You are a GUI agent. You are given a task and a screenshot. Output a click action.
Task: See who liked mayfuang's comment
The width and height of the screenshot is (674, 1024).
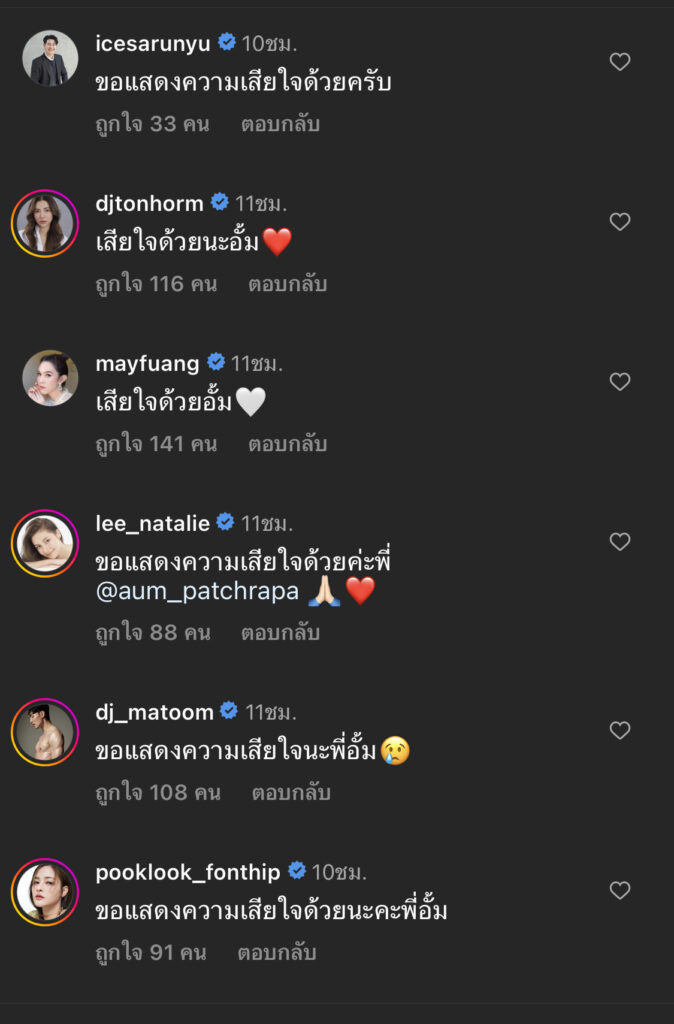(156, 444)
